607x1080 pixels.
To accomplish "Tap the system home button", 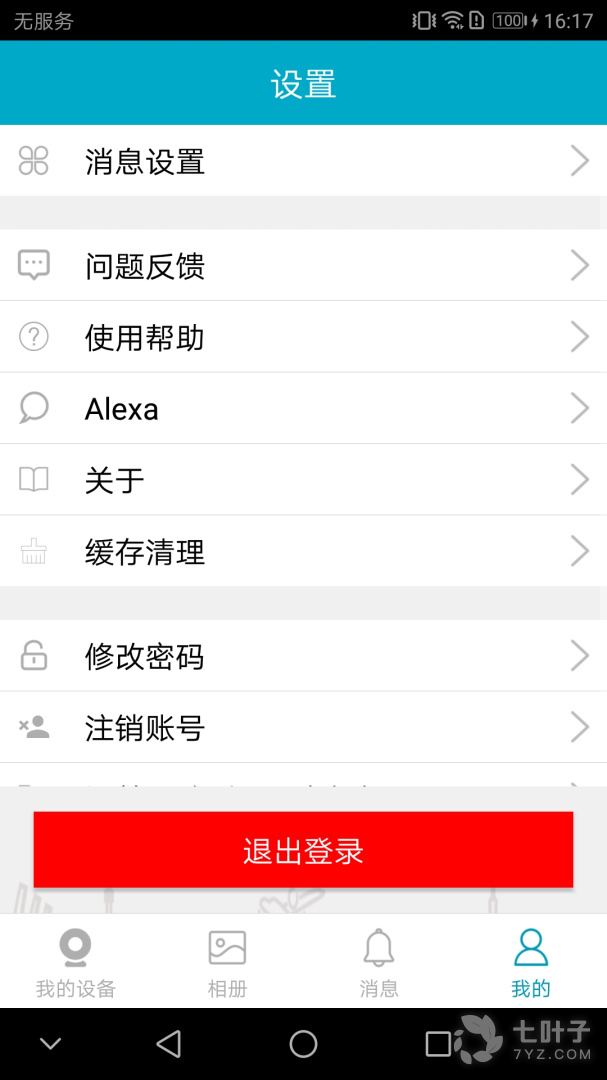I will [x=303, y=1044].
